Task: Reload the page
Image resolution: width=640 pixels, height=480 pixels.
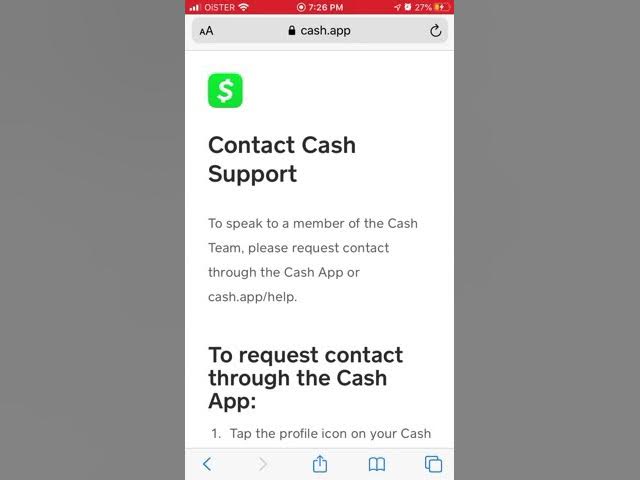Action: tap(435, 31)
